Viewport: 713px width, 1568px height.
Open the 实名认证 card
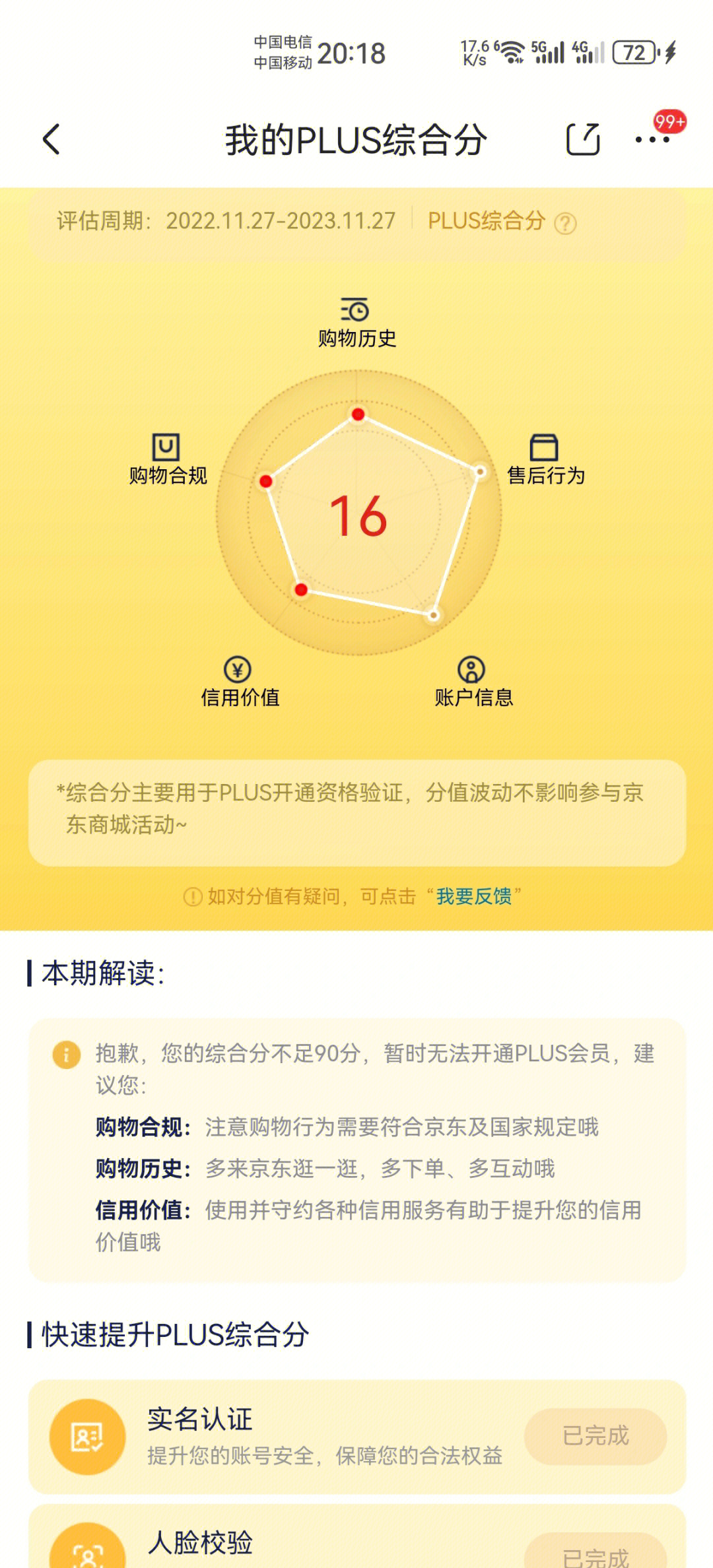point(356,1436)
